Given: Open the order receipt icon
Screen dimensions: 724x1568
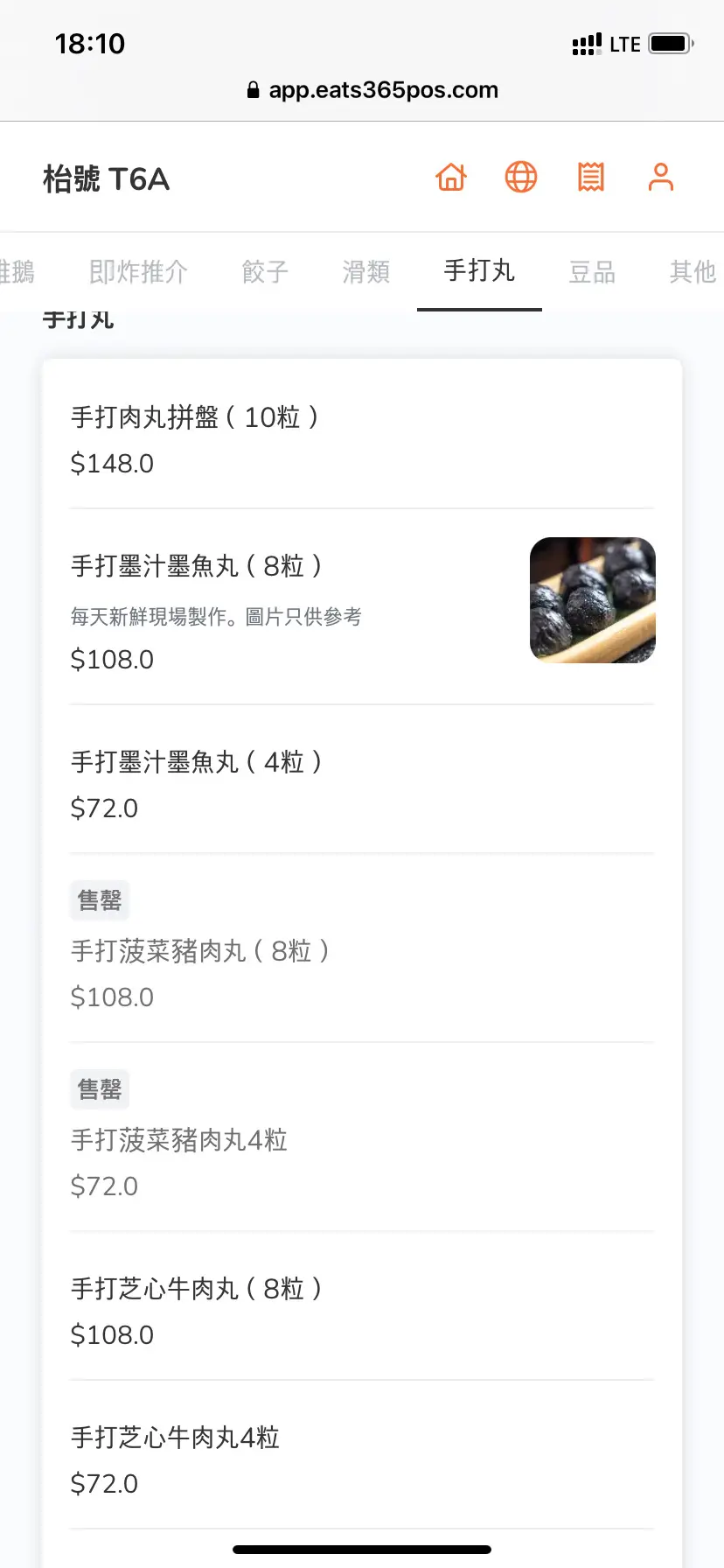Looking at the screenshot, I should coord(591,178).
